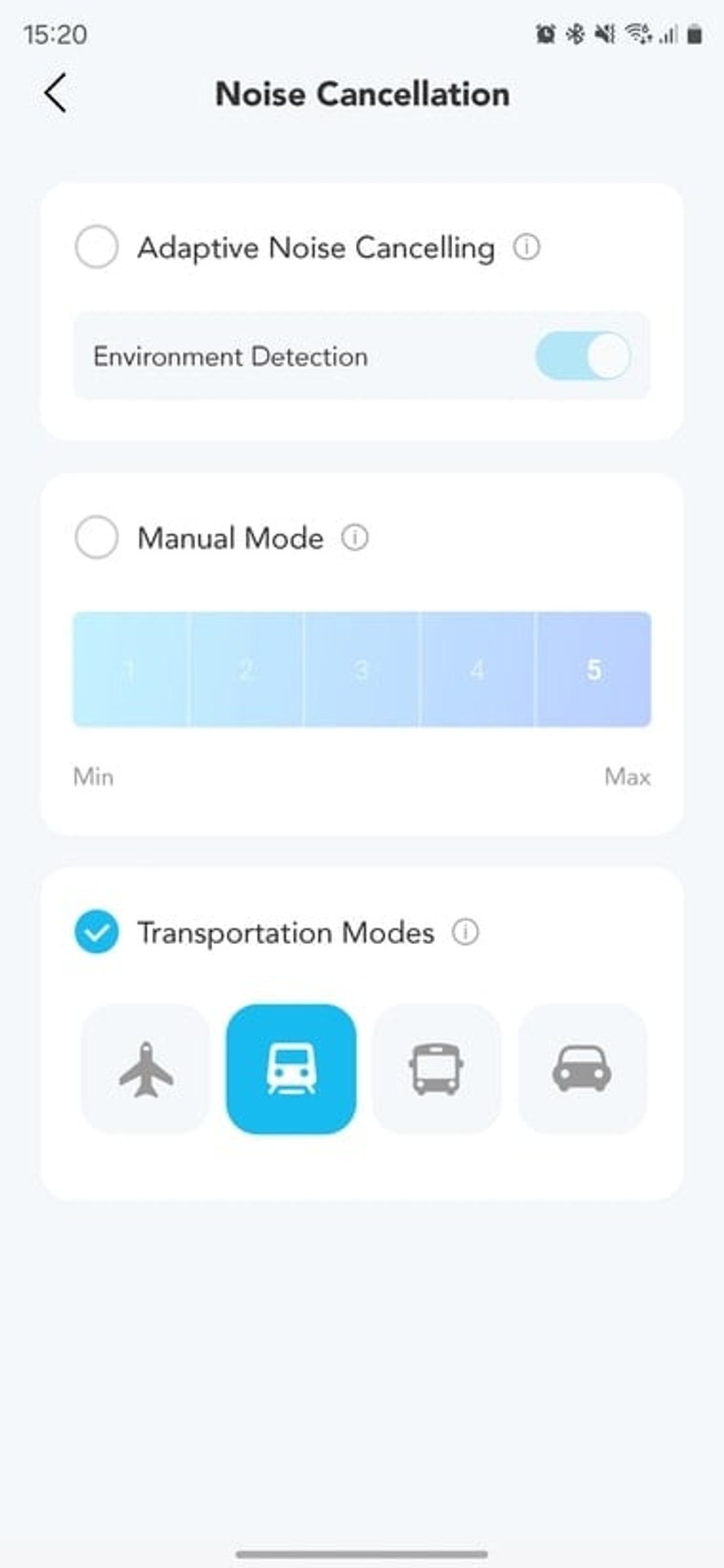Select Manual Mode option
Image resolution: width=724 pixels, height=1568 pixels.
tap(96, 537)
